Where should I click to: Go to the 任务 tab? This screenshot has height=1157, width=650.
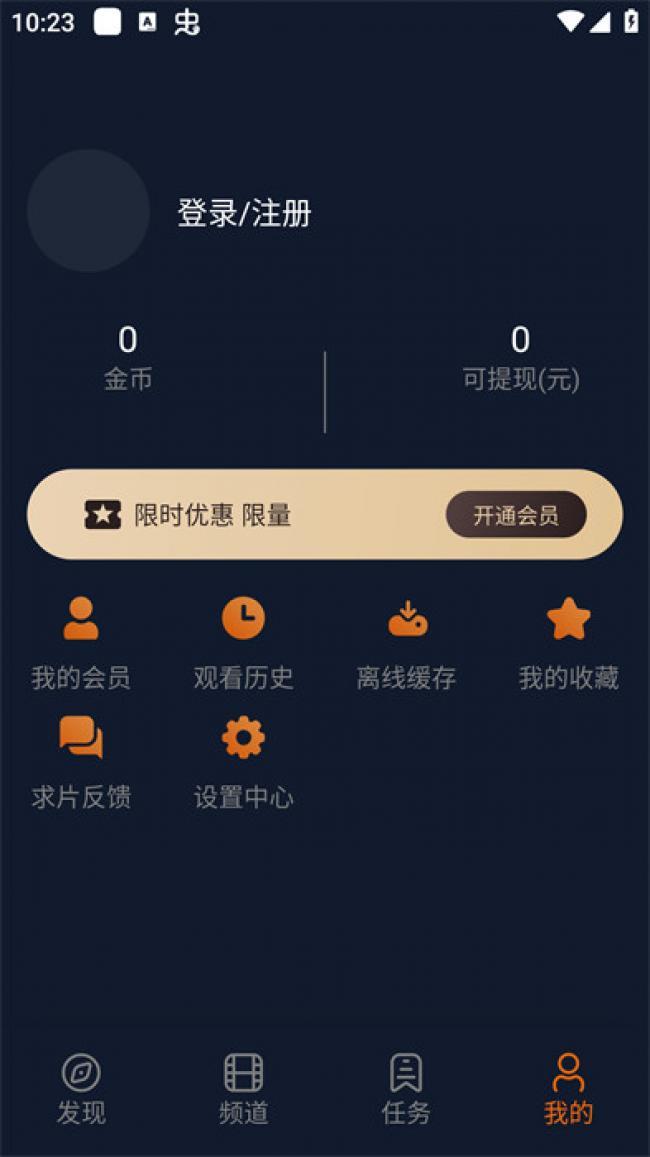pyautogui.click(x=406, y=1088)
